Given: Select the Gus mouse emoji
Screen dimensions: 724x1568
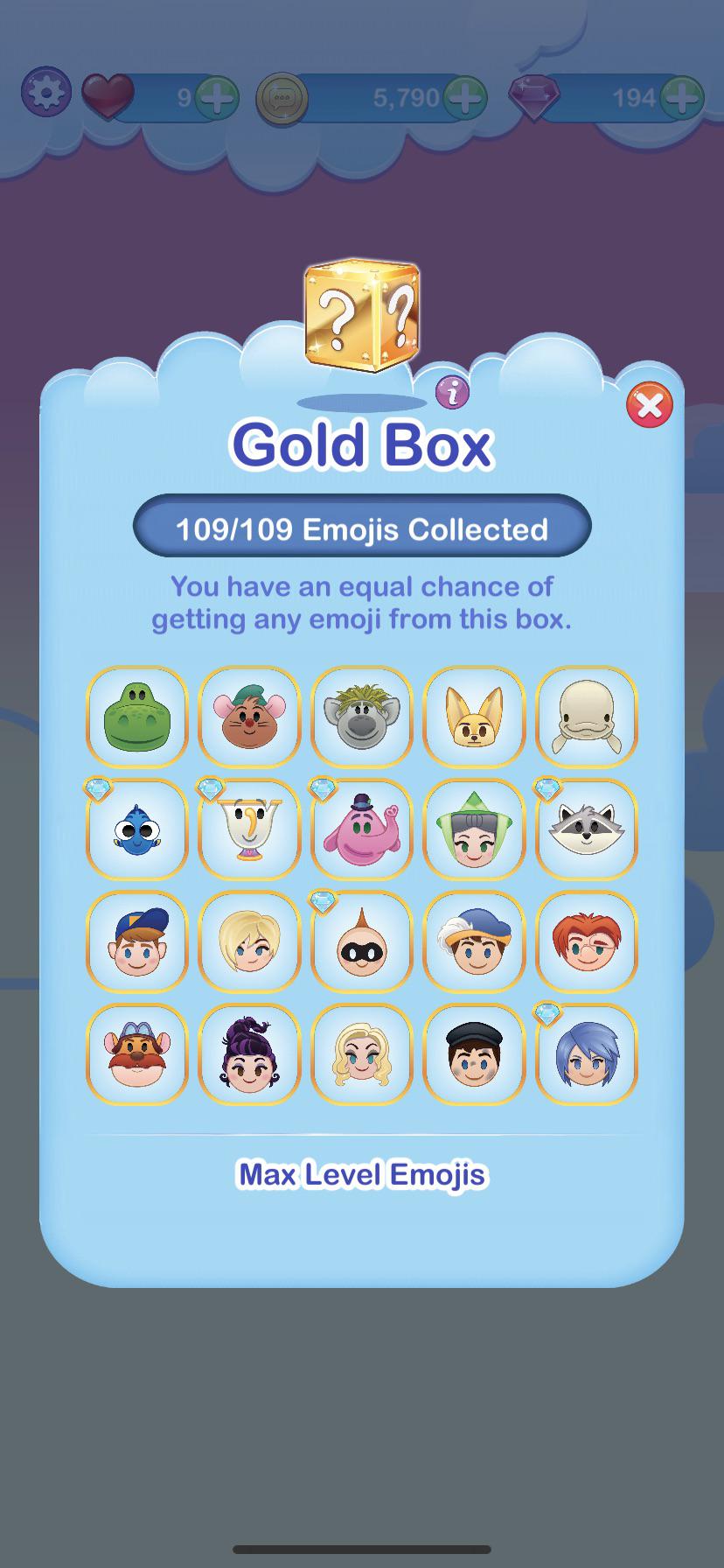Looking at the screenshot, I should point(249,717).
